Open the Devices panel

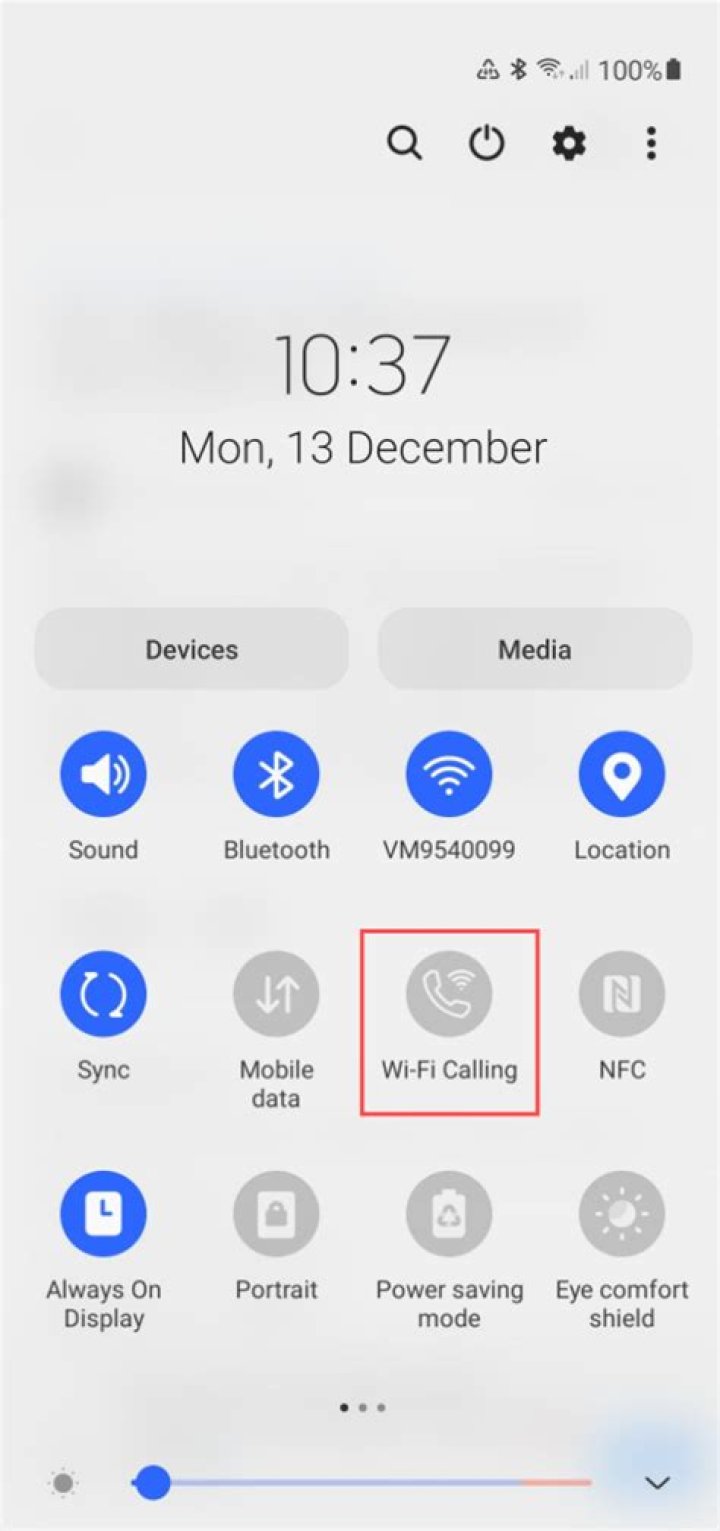(x=191, y=649)
